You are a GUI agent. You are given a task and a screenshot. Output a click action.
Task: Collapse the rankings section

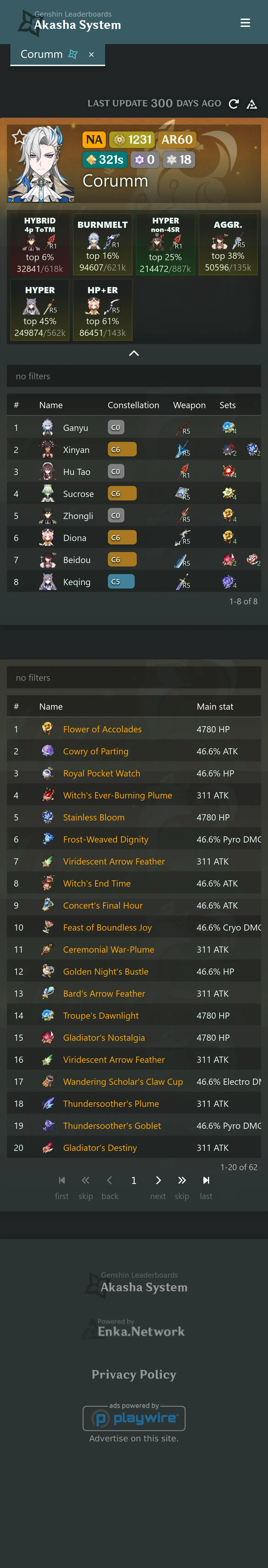[134, 353]
